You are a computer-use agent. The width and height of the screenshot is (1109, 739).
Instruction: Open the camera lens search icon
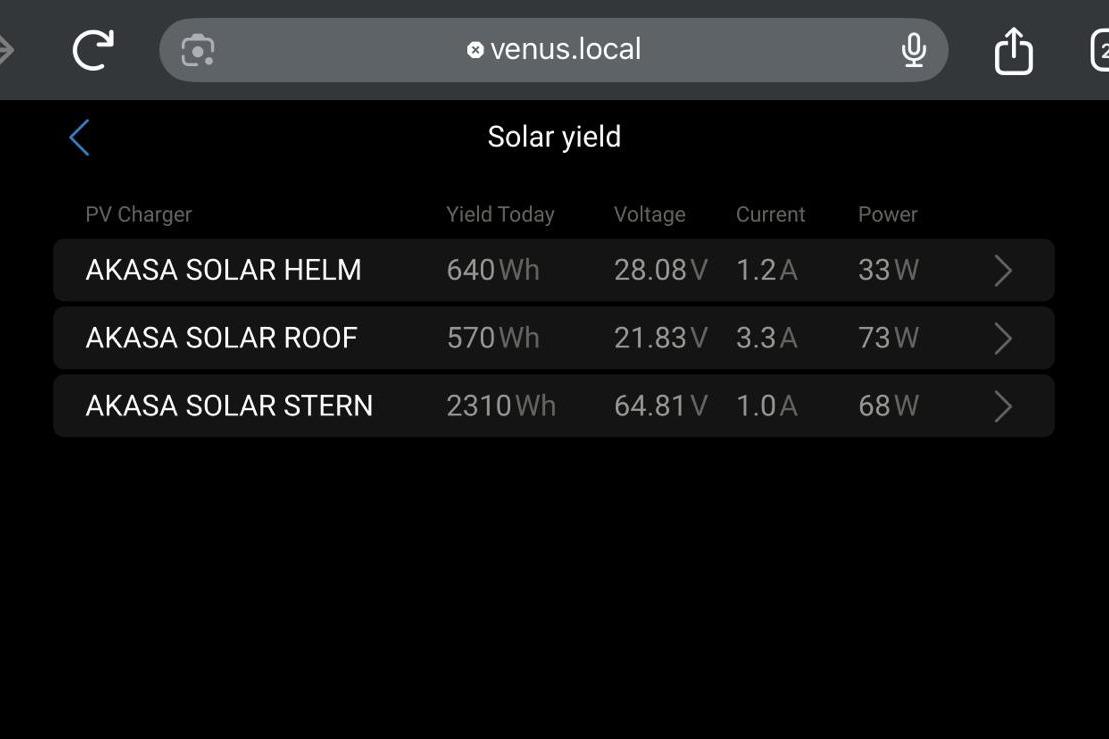198,50
